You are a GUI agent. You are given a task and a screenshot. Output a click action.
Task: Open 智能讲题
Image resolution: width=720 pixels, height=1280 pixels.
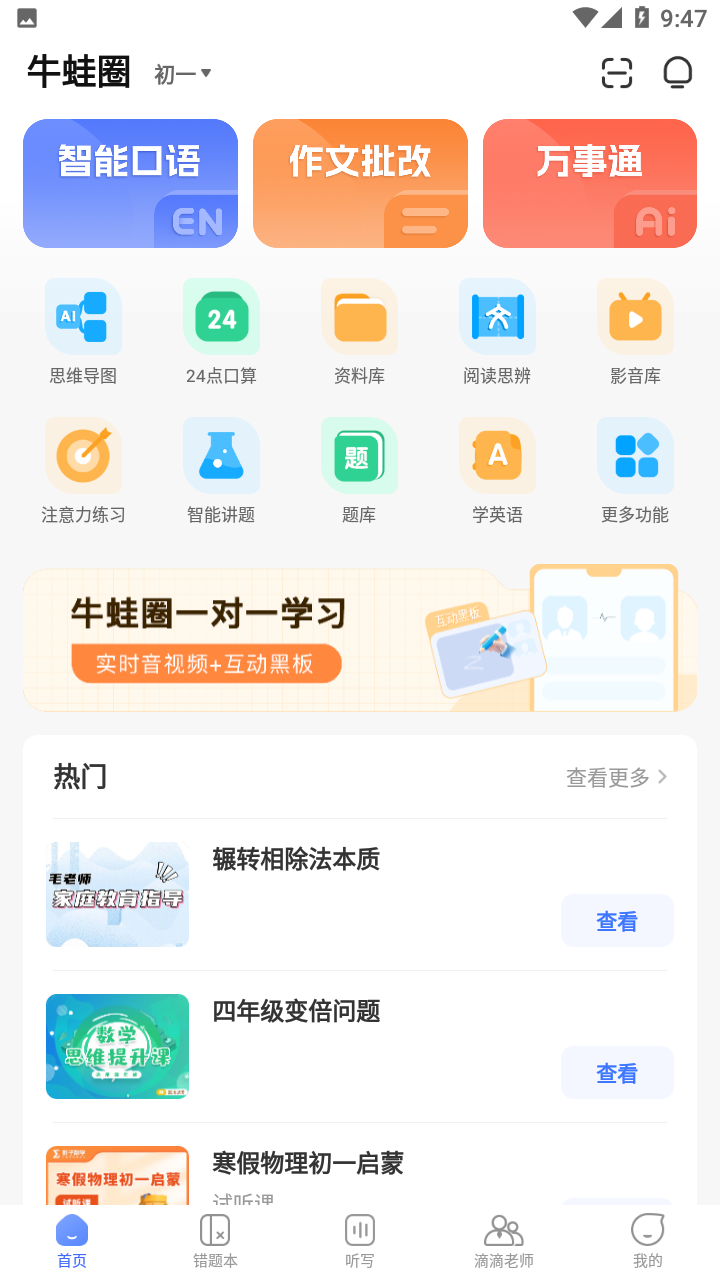222,471
